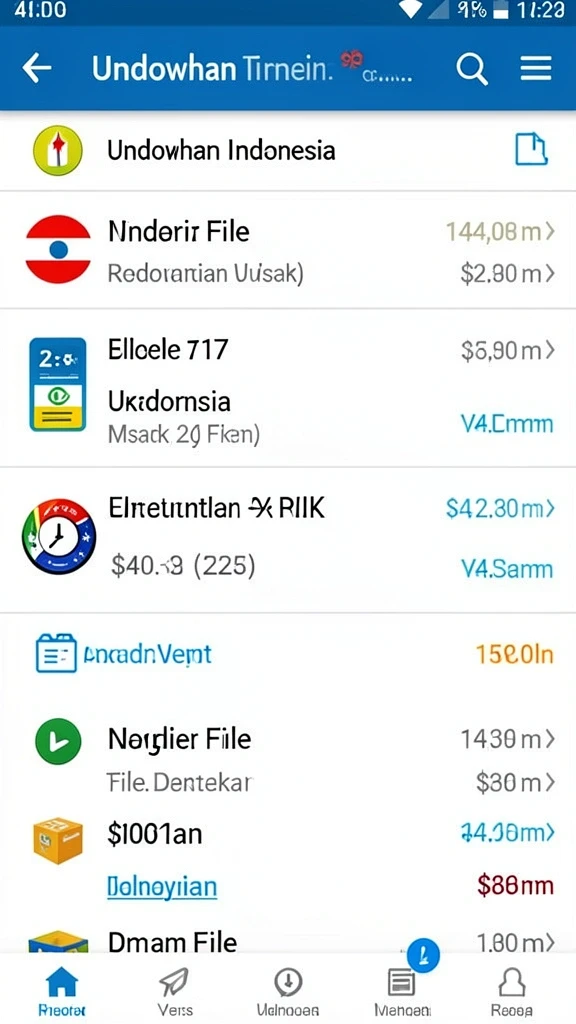Open the Elloele 717 row
Screen dimensions: 576x1024
pyautogui.click(x=288, y=388)
